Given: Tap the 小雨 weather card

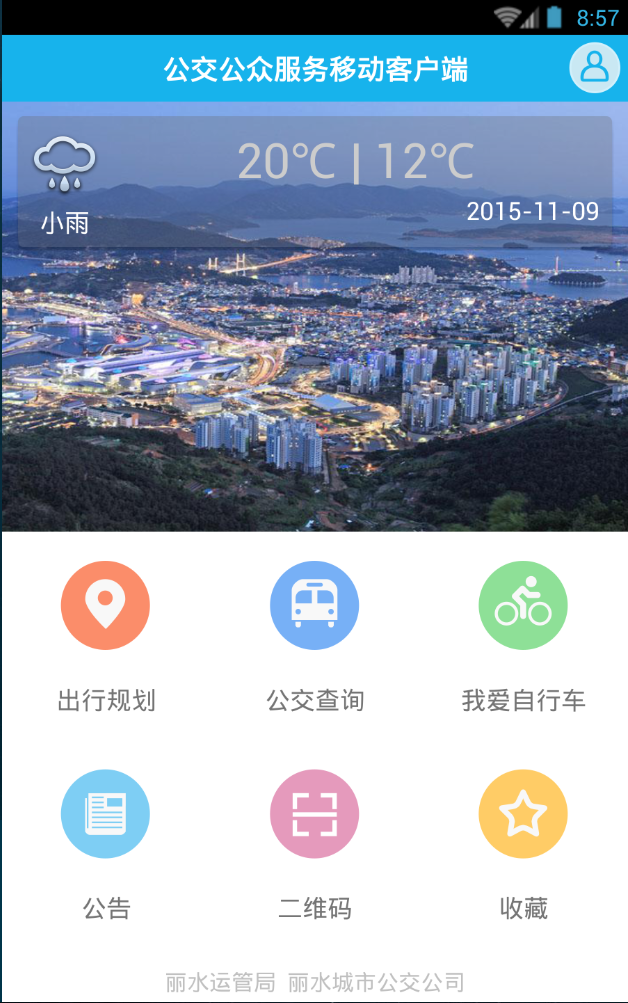Looking at the screenshot, I should click(x=314, y=181).
